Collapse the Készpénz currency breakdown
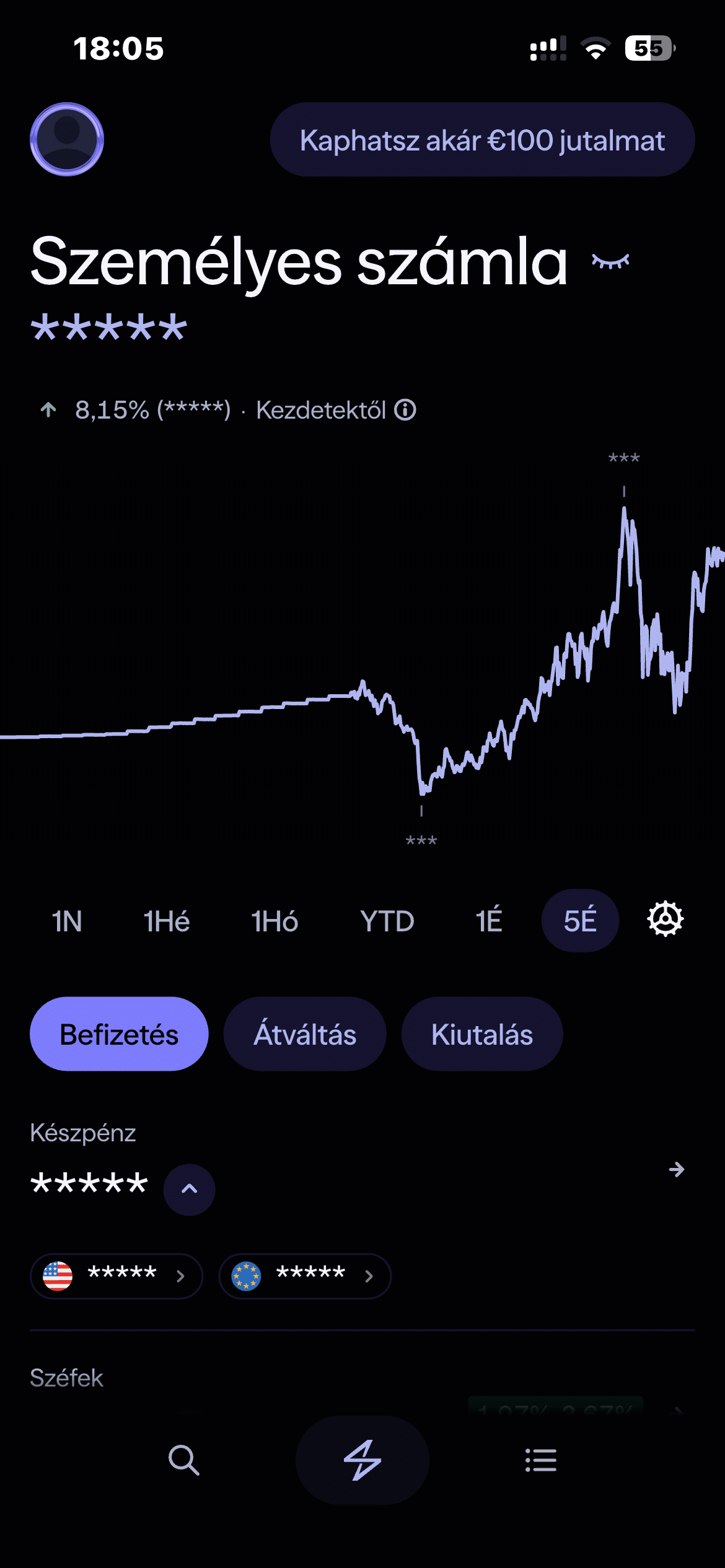 (190, 1190)
